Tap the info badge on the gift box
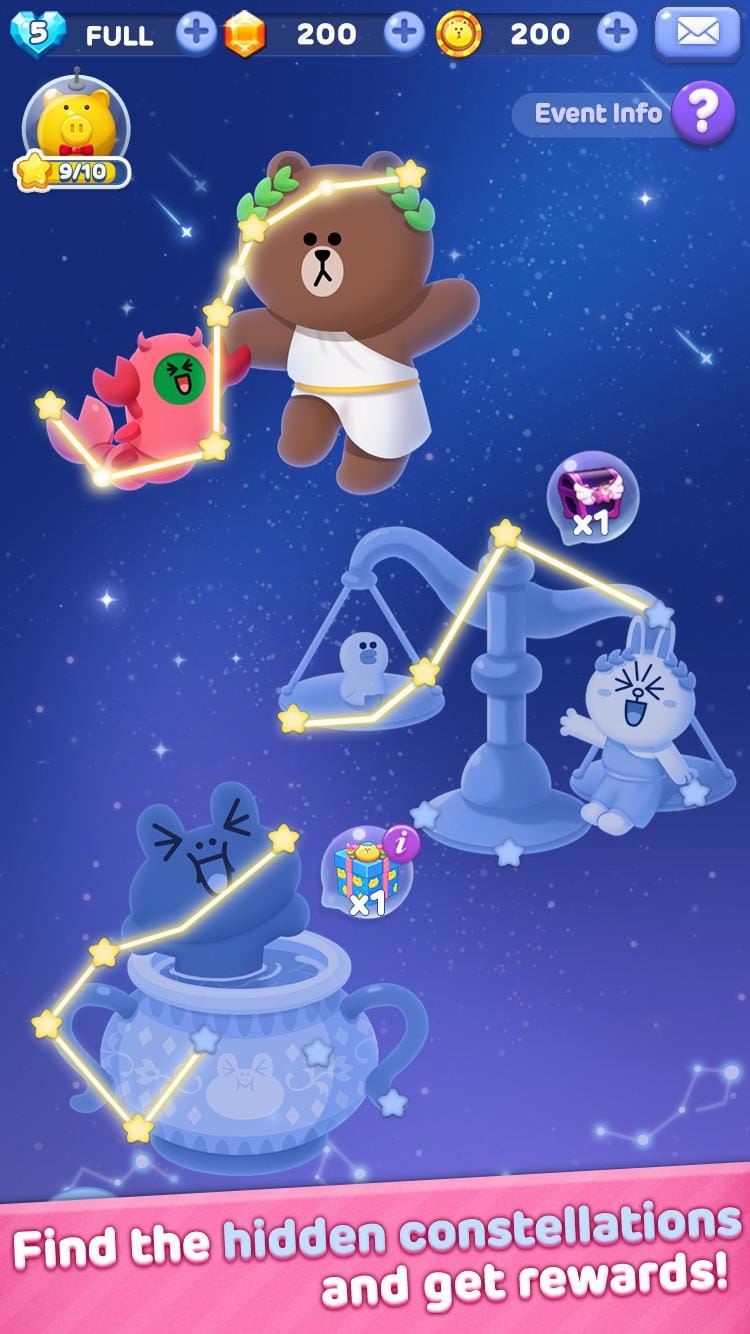The image size is (750, 1334). point(400,843)
